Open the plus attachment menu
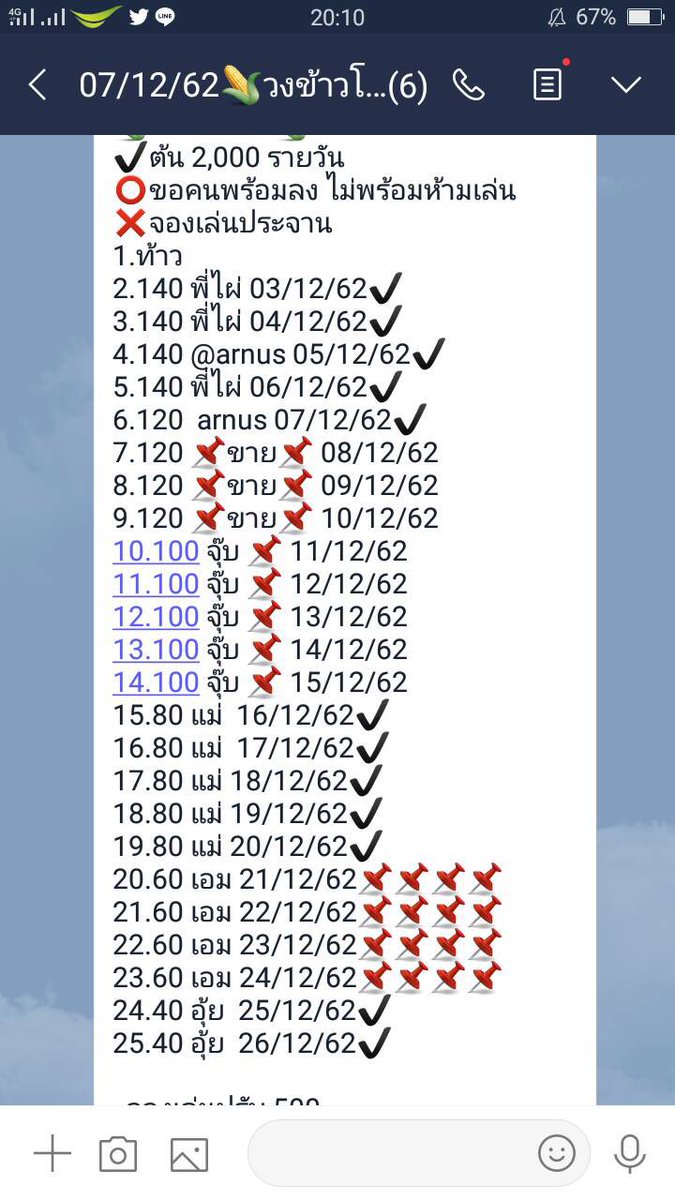675x1200 pixels. pos(52,1154)
